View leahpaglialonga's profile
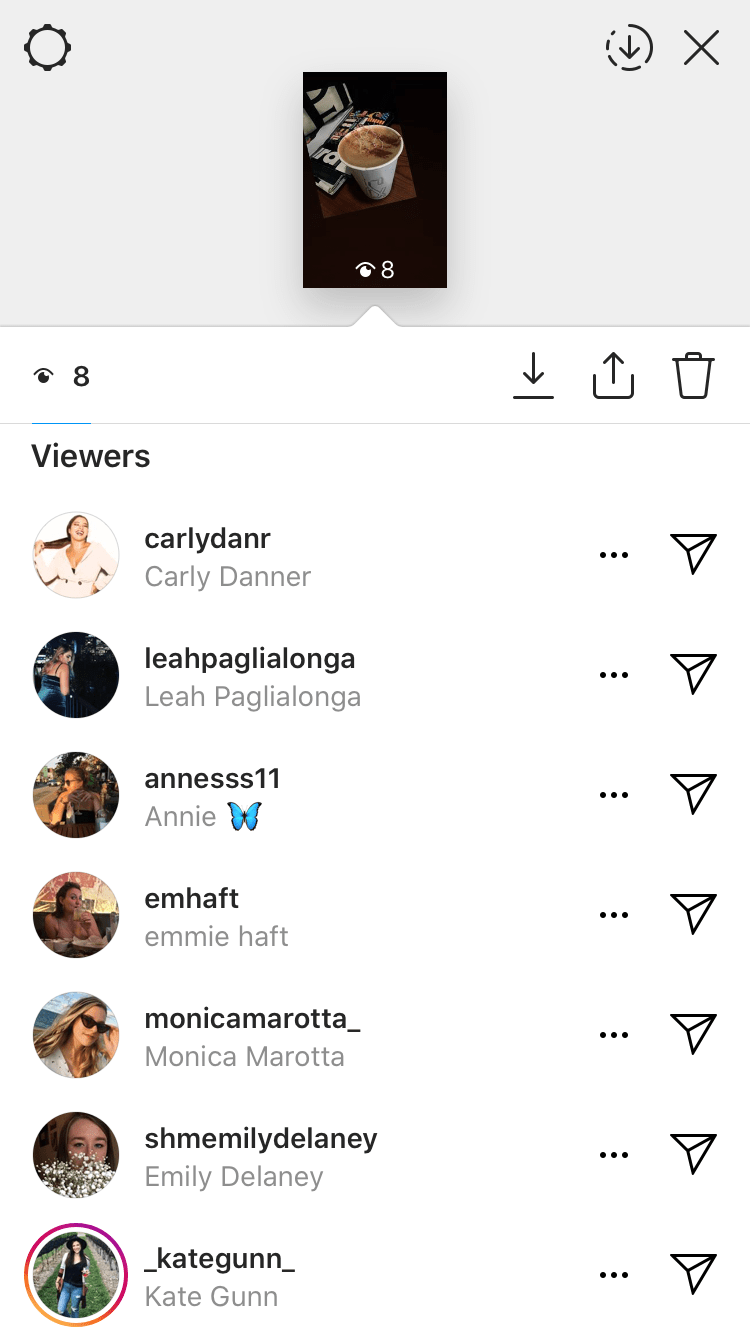Image resolution: width=750 pixels, height=1334 pixels. [x=250, y=659]
